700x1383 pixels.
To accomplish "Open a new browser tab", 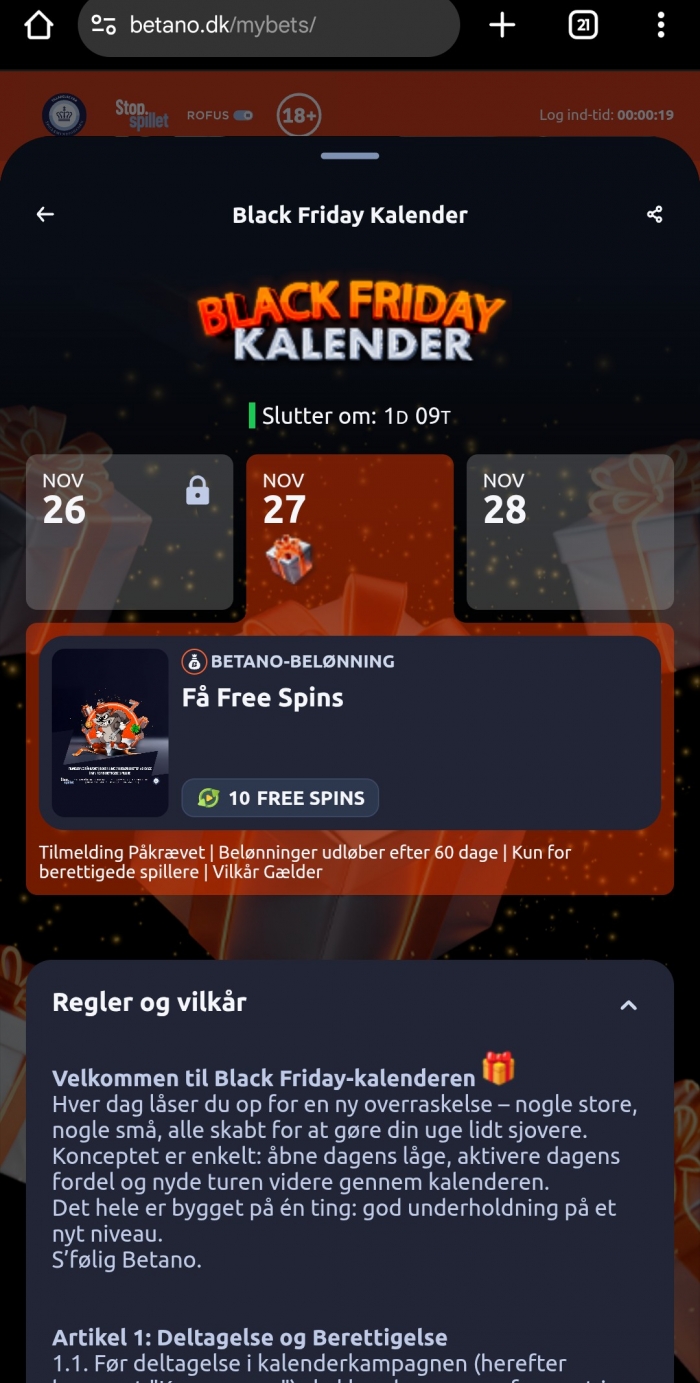I will (x=502, y=26).
